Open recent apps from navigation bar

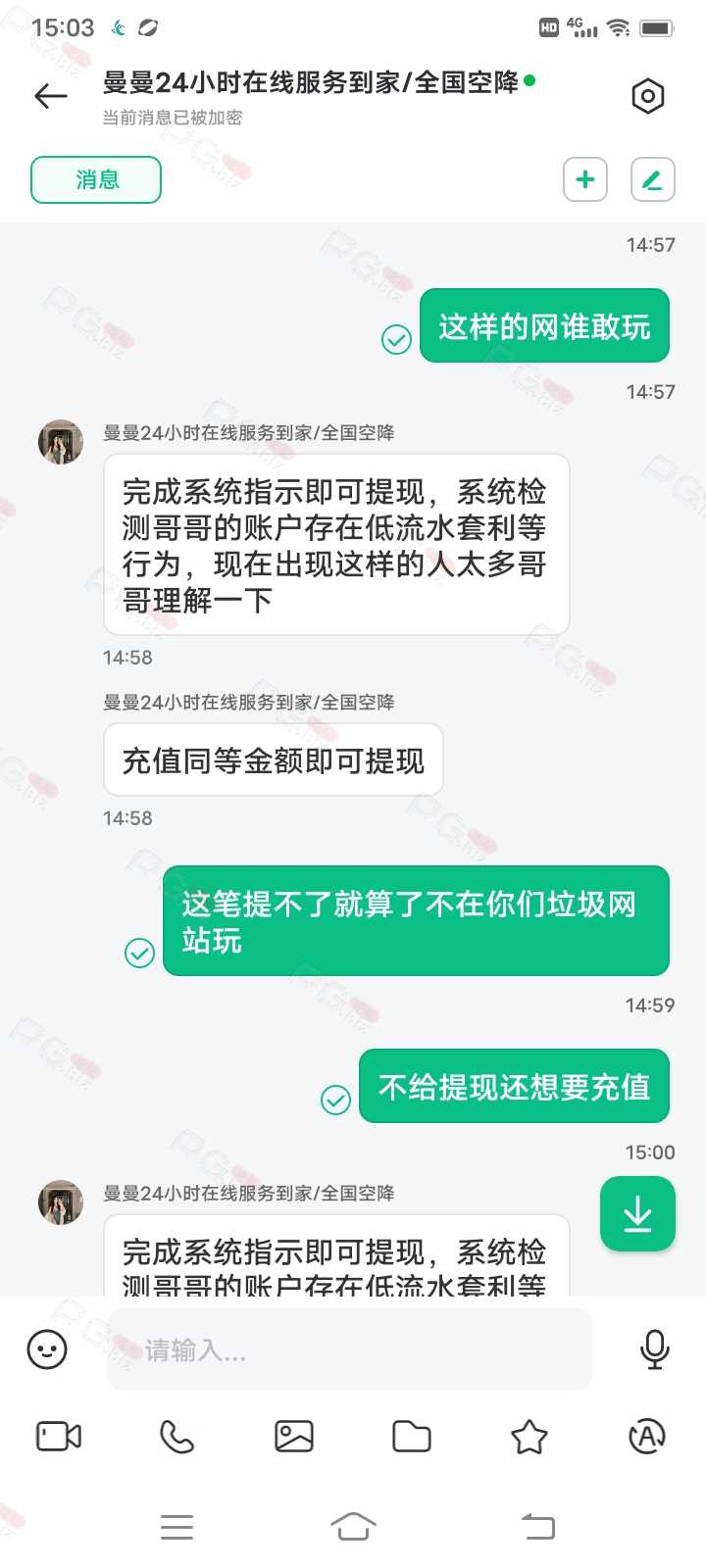coord(176,1527)
